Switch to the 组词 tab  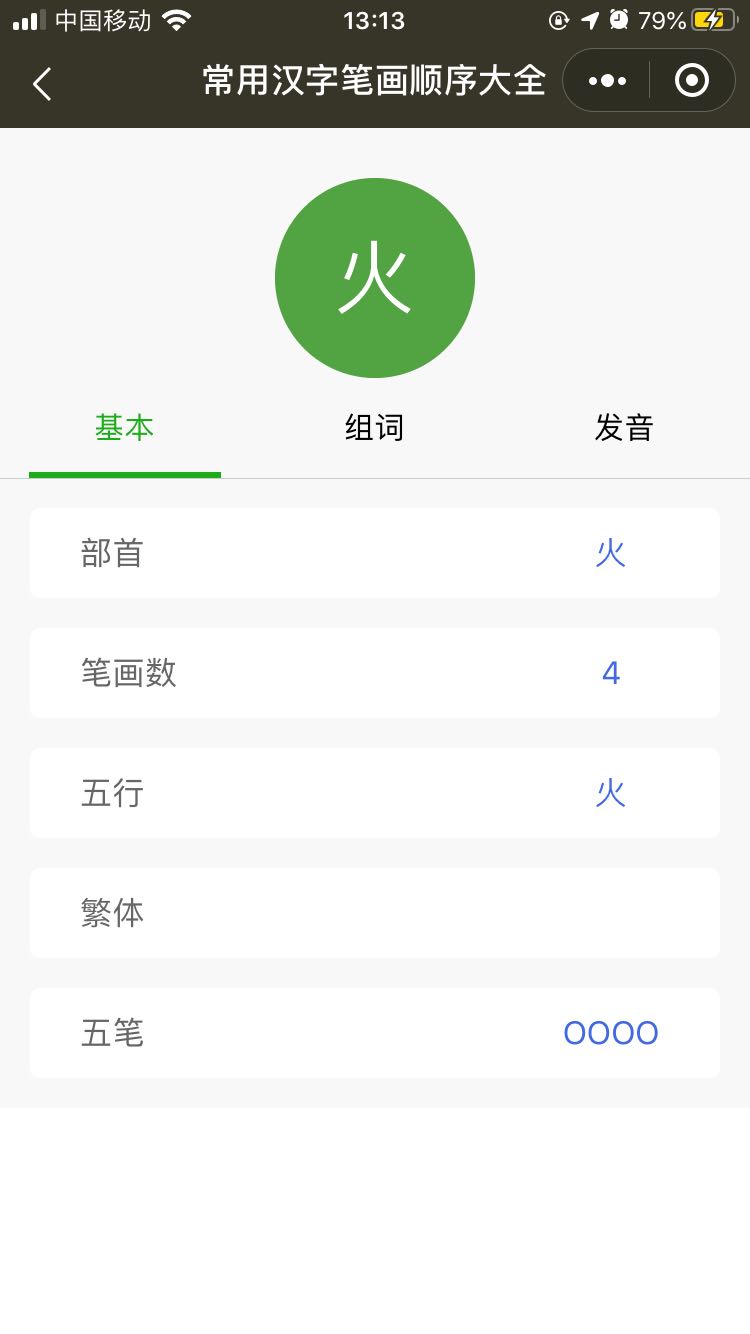(x=374, y=428)
